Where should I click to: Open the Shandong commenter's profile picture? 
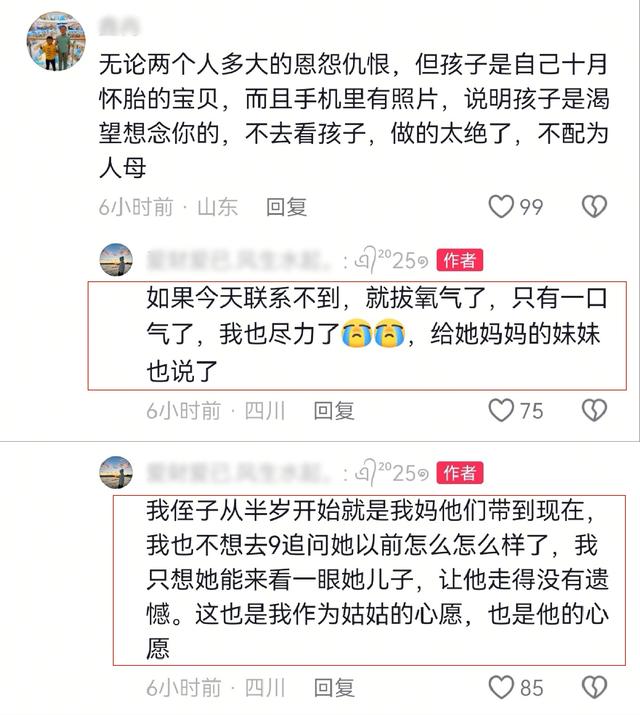click(56, 41)
